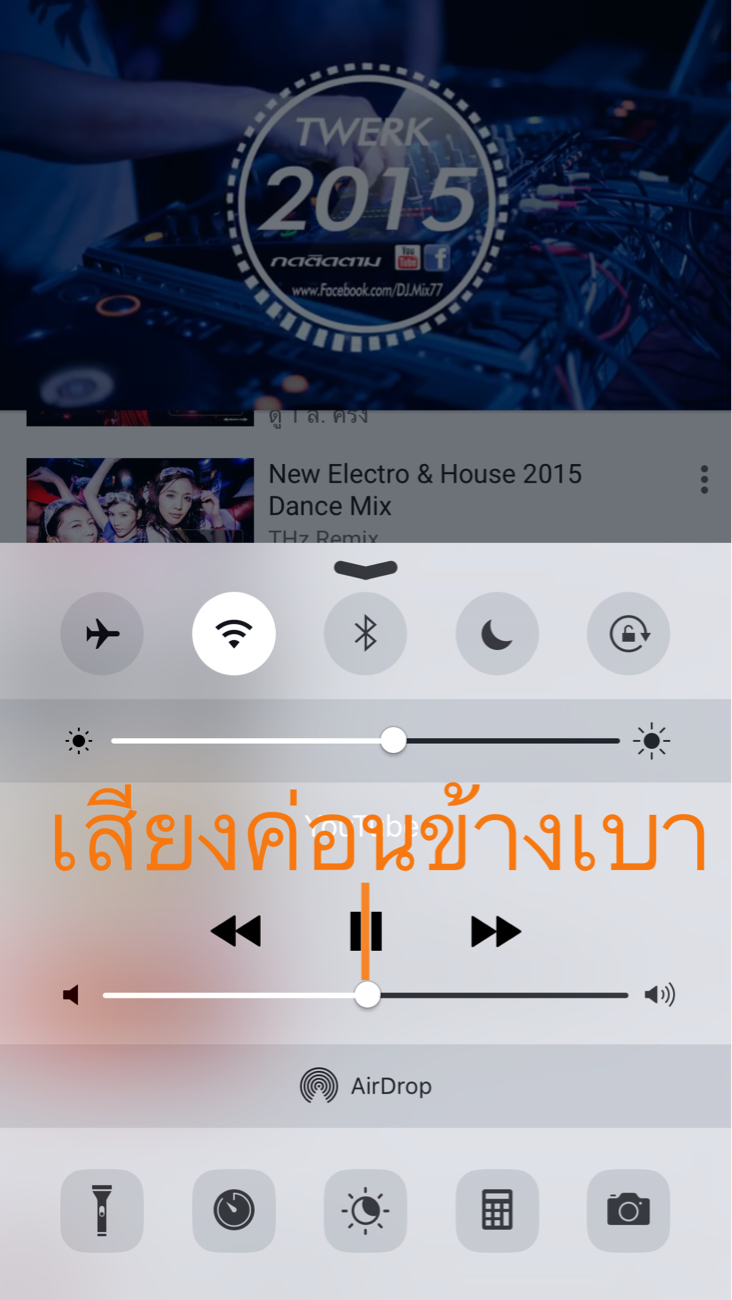The width and height of the screenshot is (732, 1300).
Task: Open AirDrop options
Action: click(x=366, y=1086)
